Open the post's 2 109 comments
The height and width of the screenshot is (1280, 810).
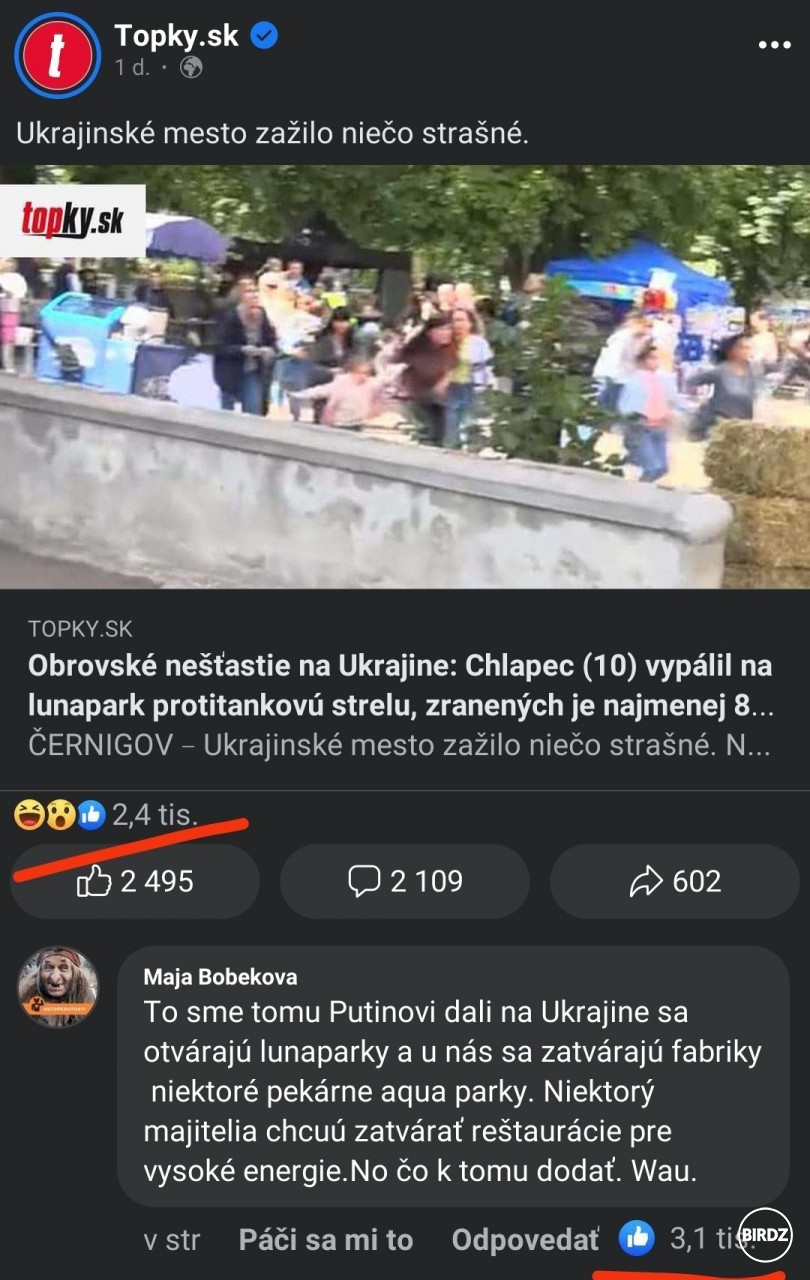click(405, 881)
